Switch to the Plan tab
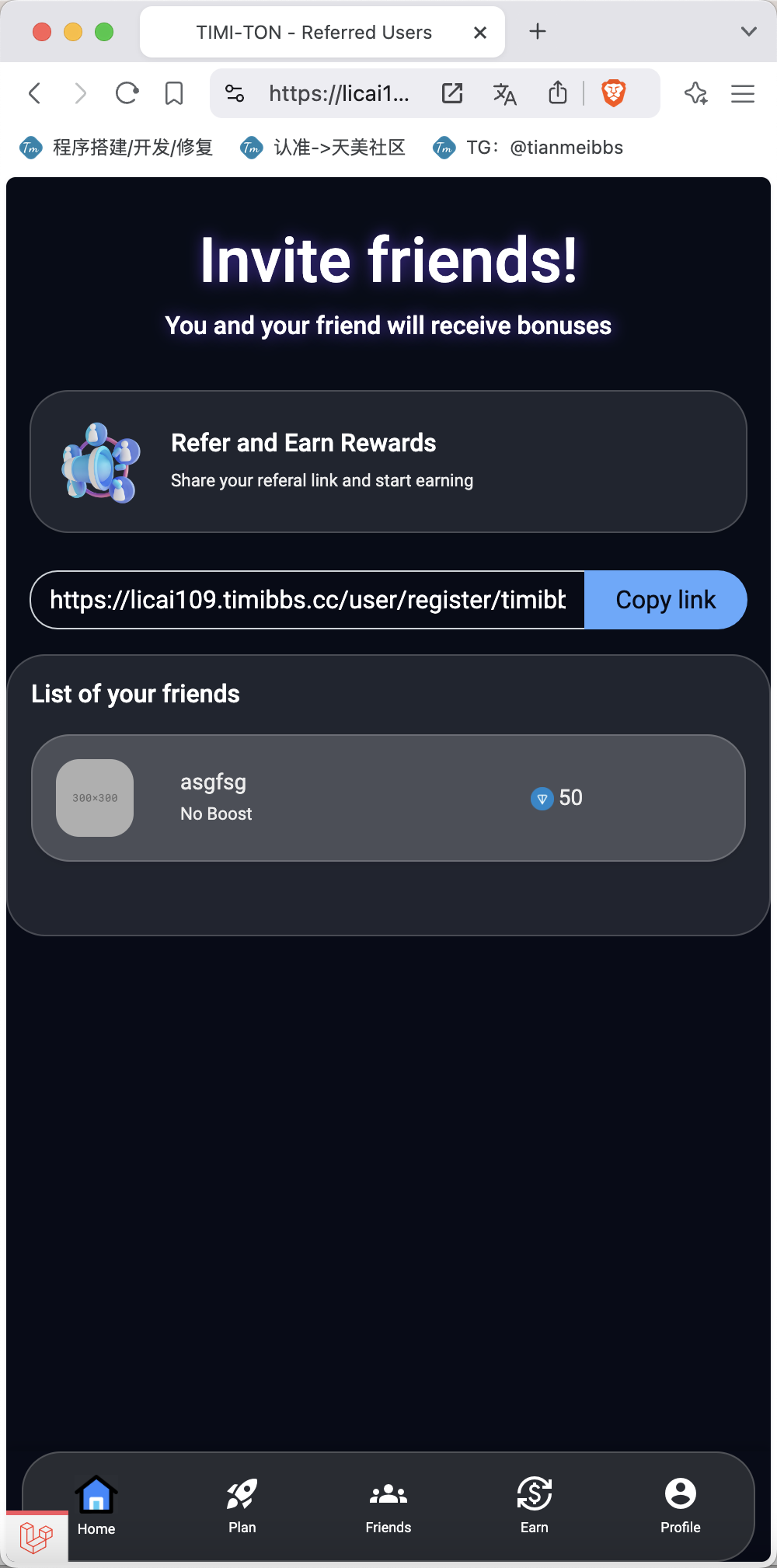The image size is (777, 1568). point(242,1507)
